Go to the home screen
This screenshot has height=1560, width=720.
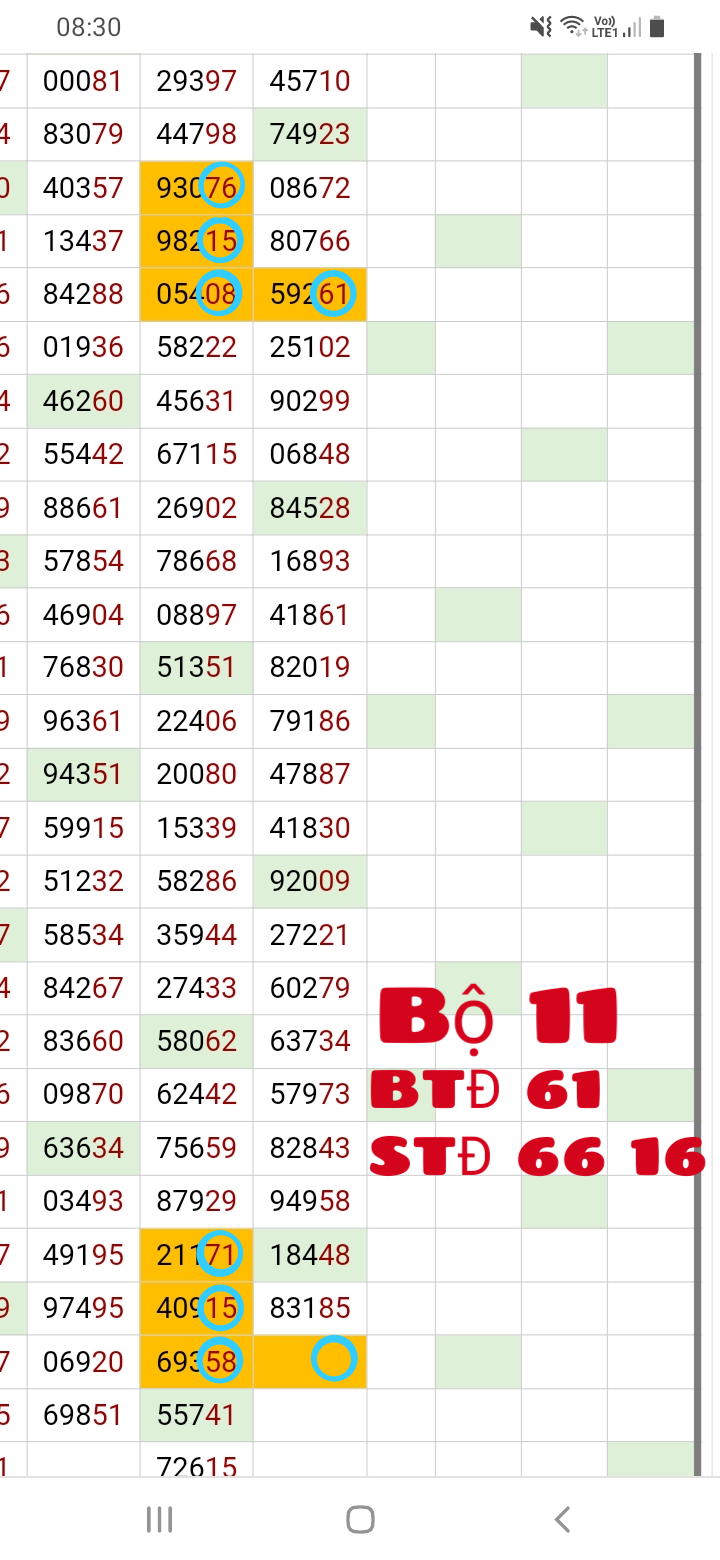pos(360,1520)
